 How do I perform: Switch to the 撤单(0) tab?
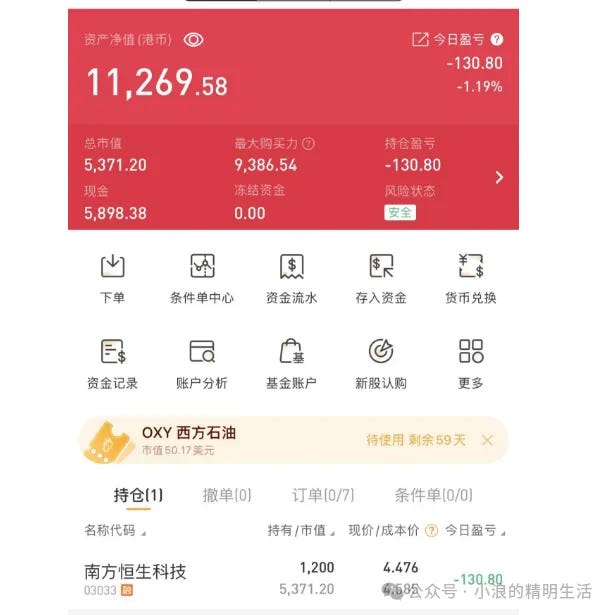(x=227, y=495)
